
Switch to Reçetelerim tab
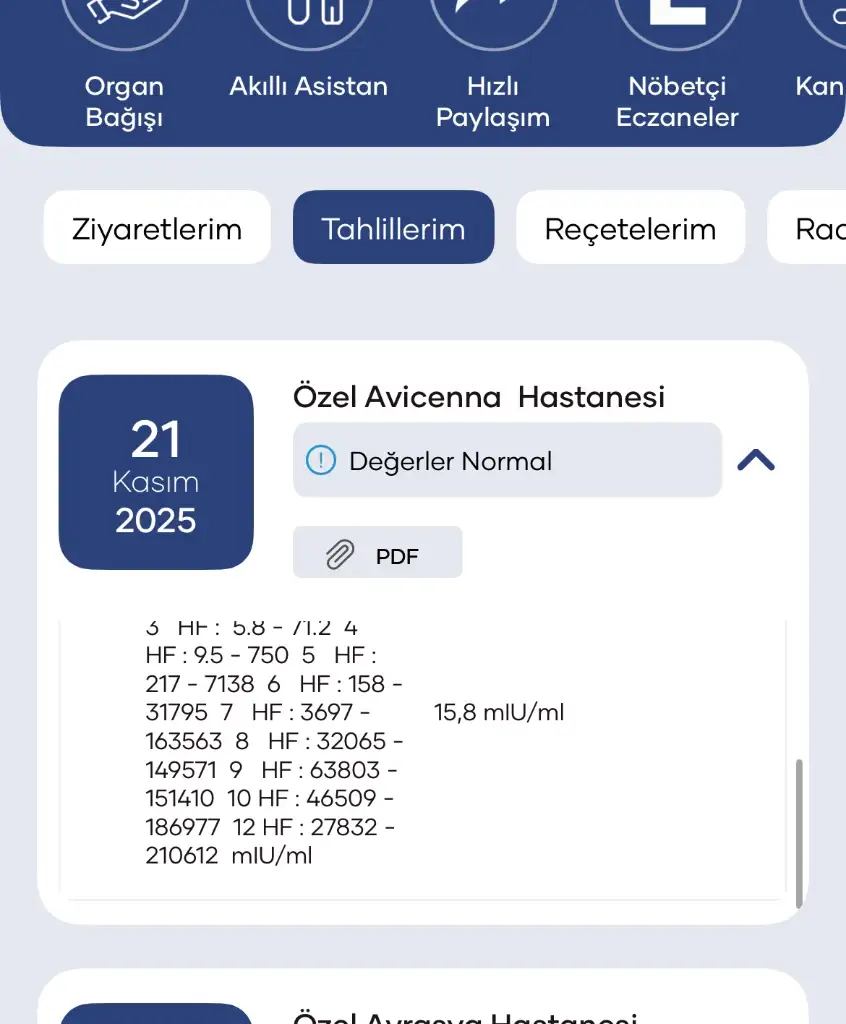(630, 228)
